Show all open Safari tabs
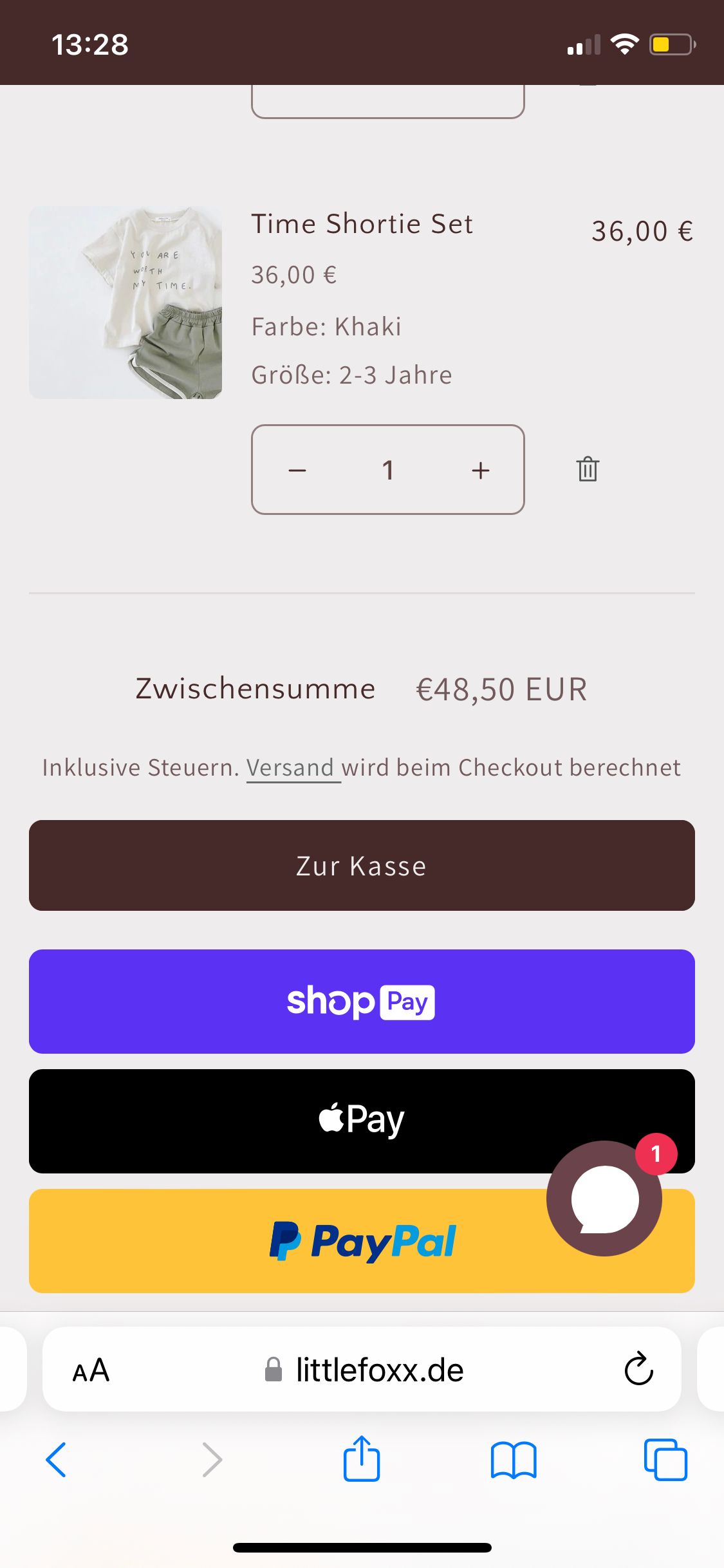 coord(665,1460)
